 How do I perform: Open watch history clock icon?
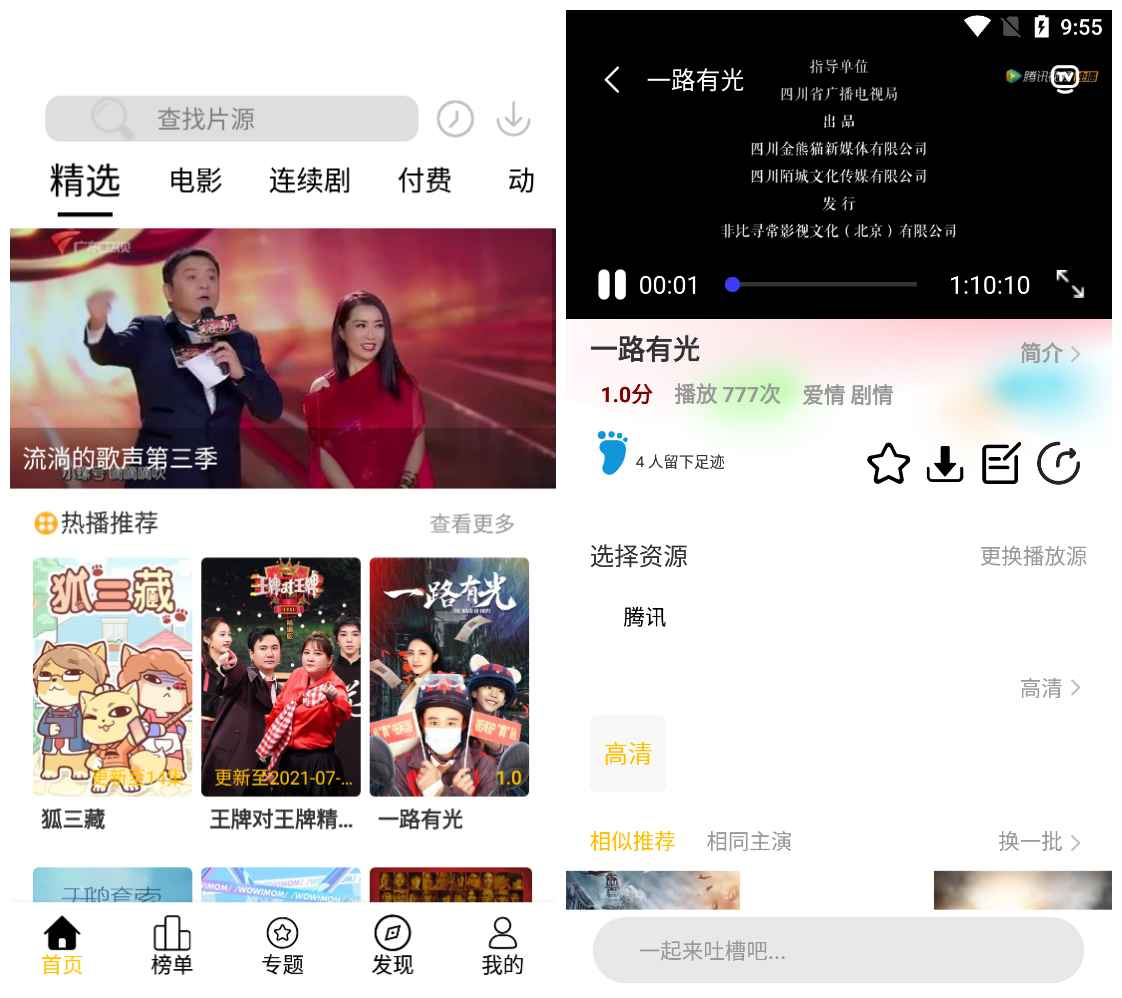[455, 119]
